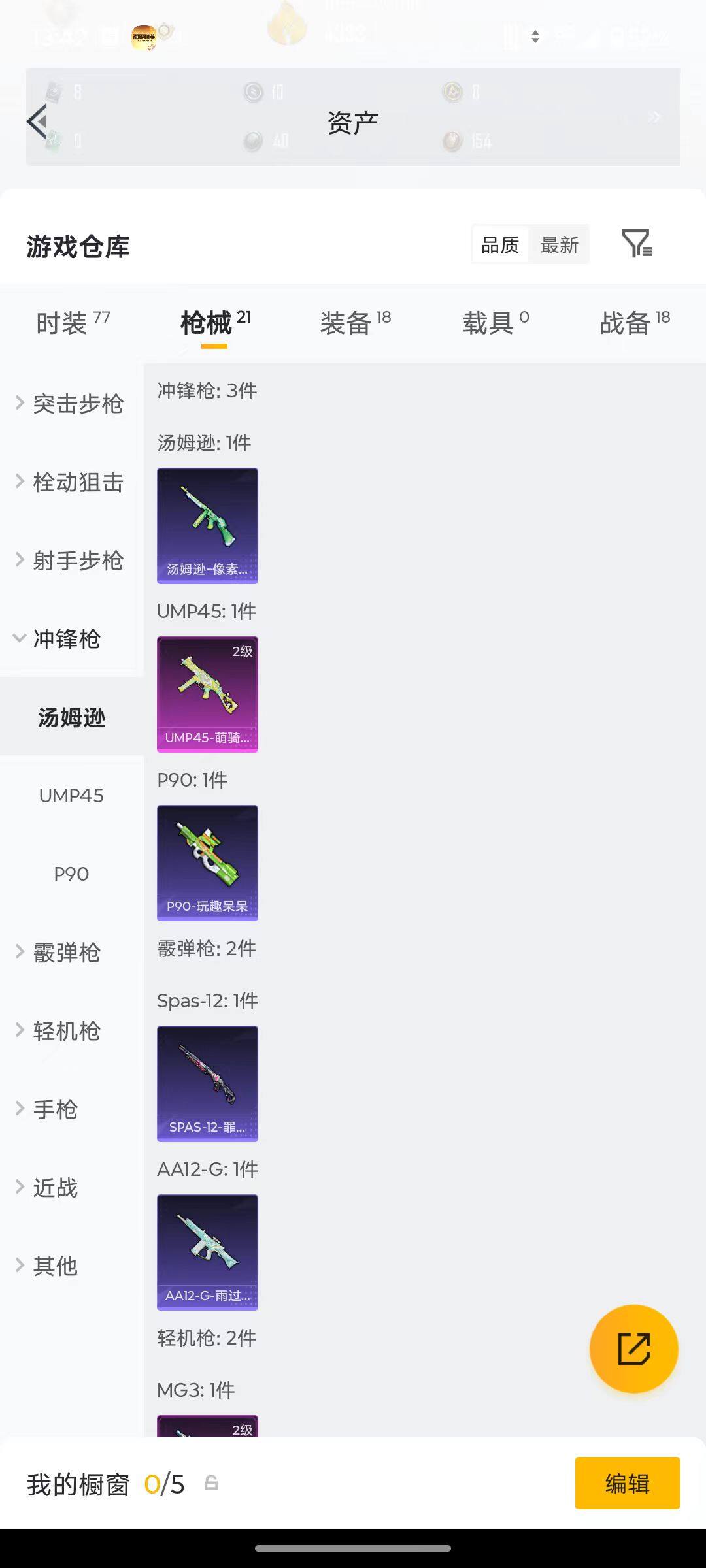Go back using the left arrow icon
The height and width of the screenshot is (1568, 706).
[37, 122]
